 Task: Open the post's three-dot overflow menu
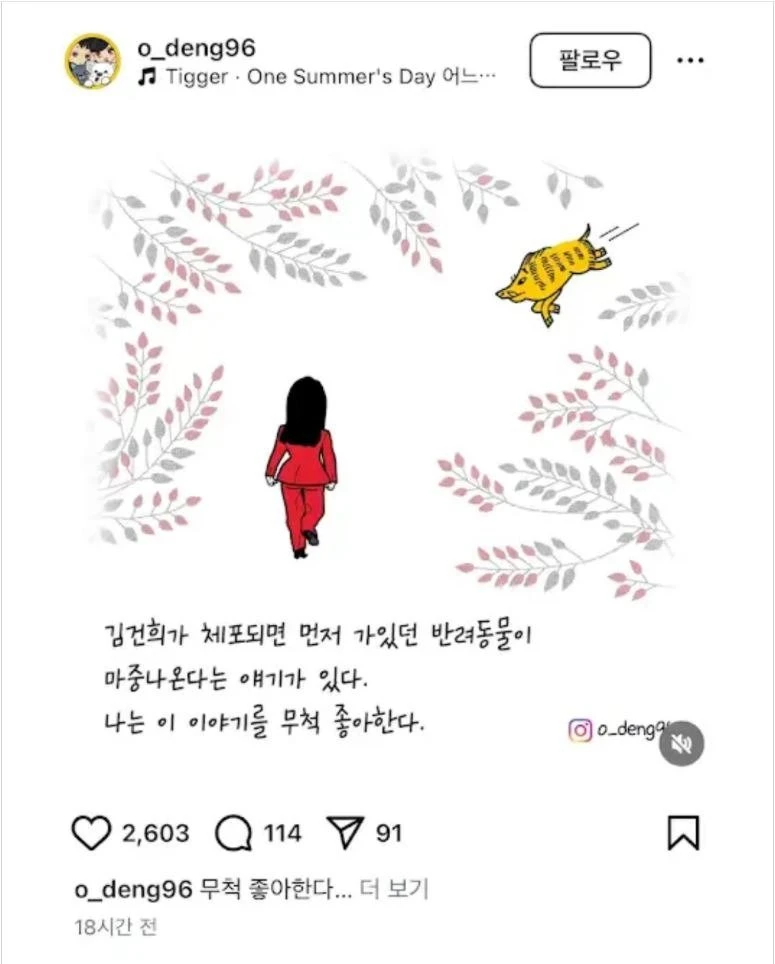coord(690,61)
